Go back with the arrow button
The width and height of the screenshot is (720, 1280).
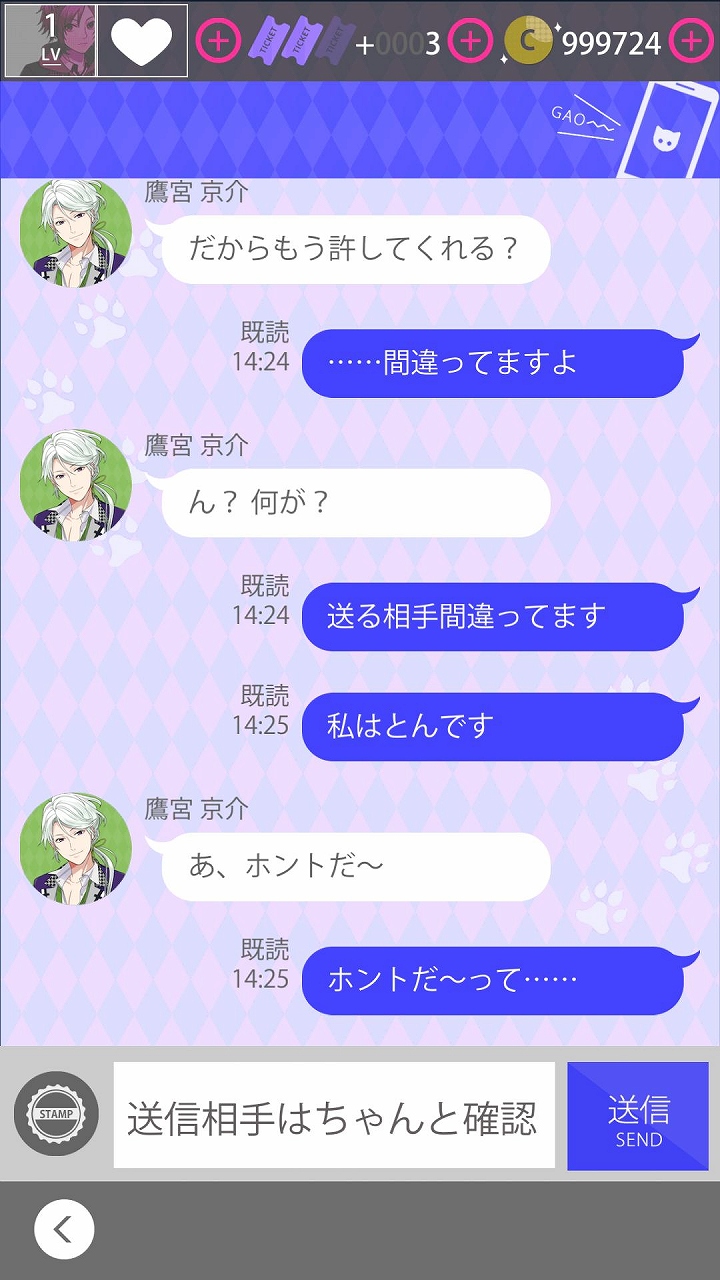click(64, 1229)
